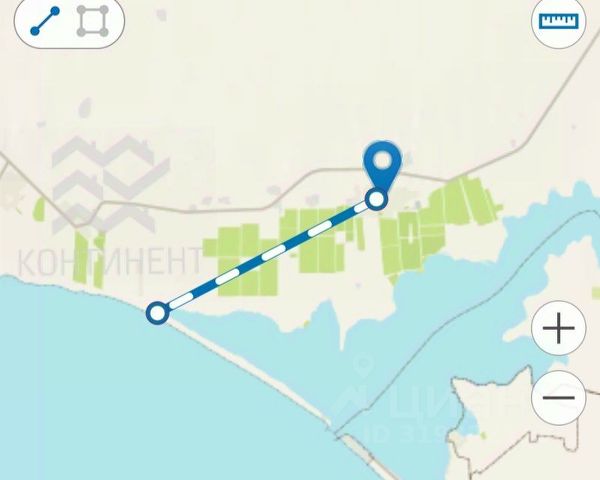Select the polygon area measuring tool
This screenshot has width=600, height=480.
pyautogui.click(x=94, y=21)
